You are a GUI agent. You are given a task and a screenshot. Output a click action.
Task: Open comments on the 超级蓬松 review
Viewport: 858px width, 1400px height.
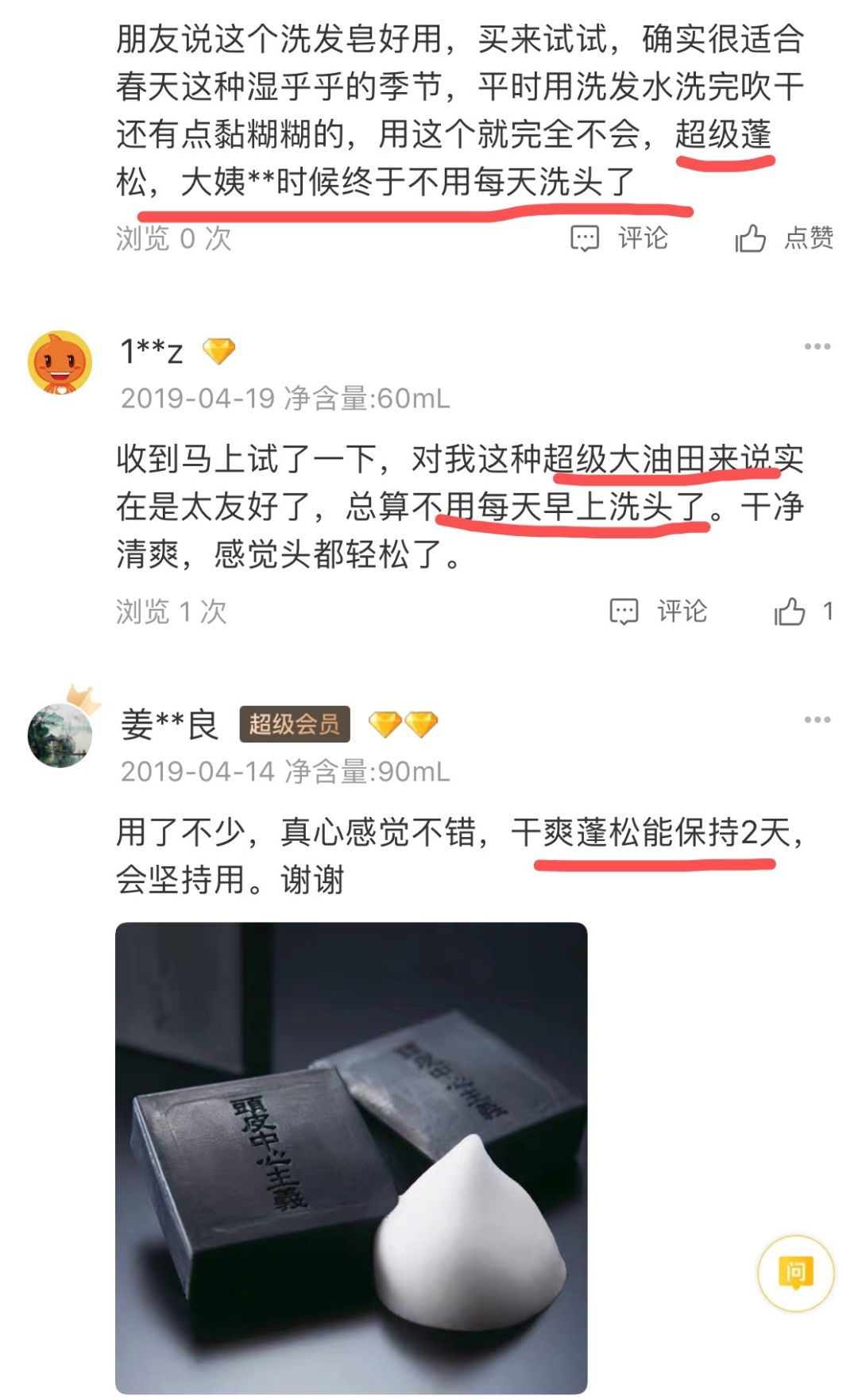pos(620,238)
